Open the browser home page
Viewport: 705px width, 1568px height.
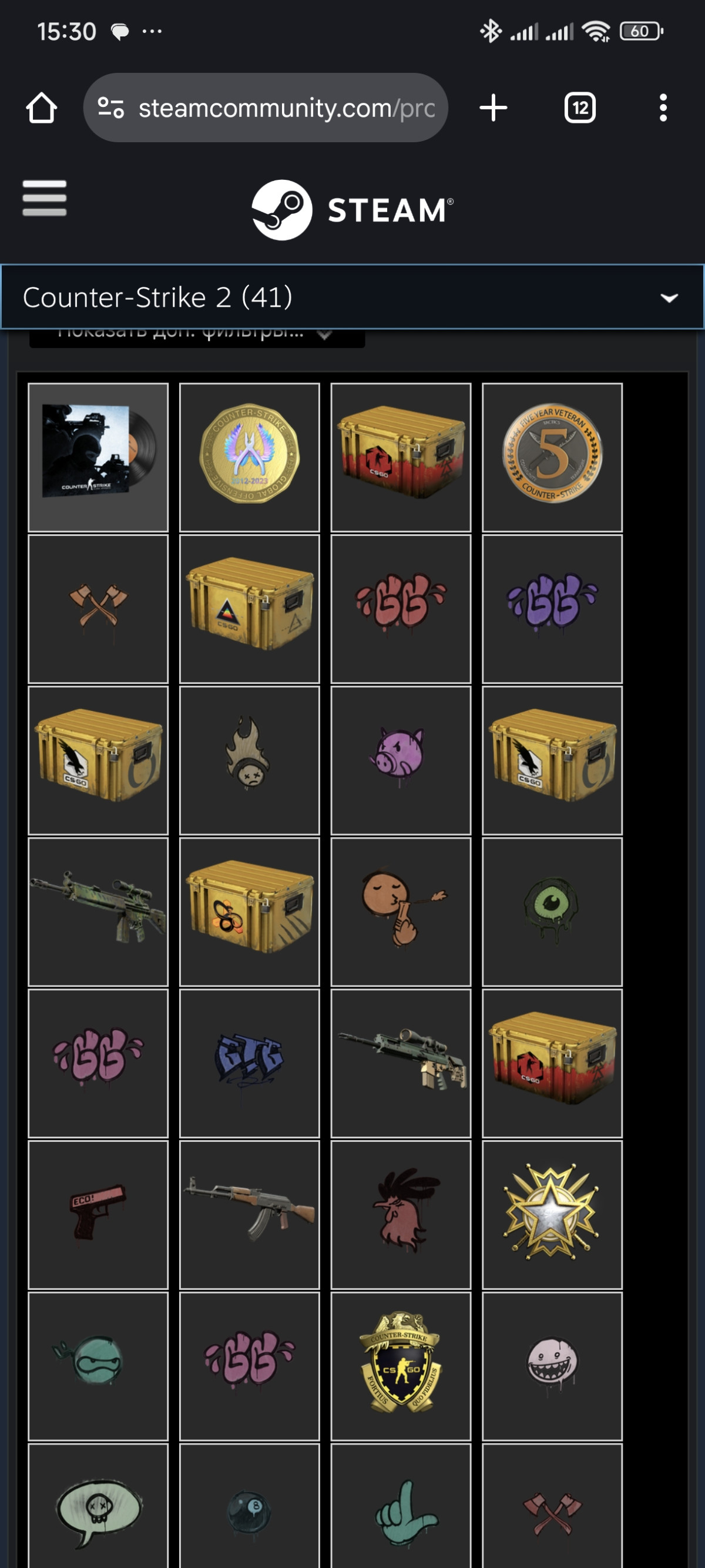tap(41, 108)
